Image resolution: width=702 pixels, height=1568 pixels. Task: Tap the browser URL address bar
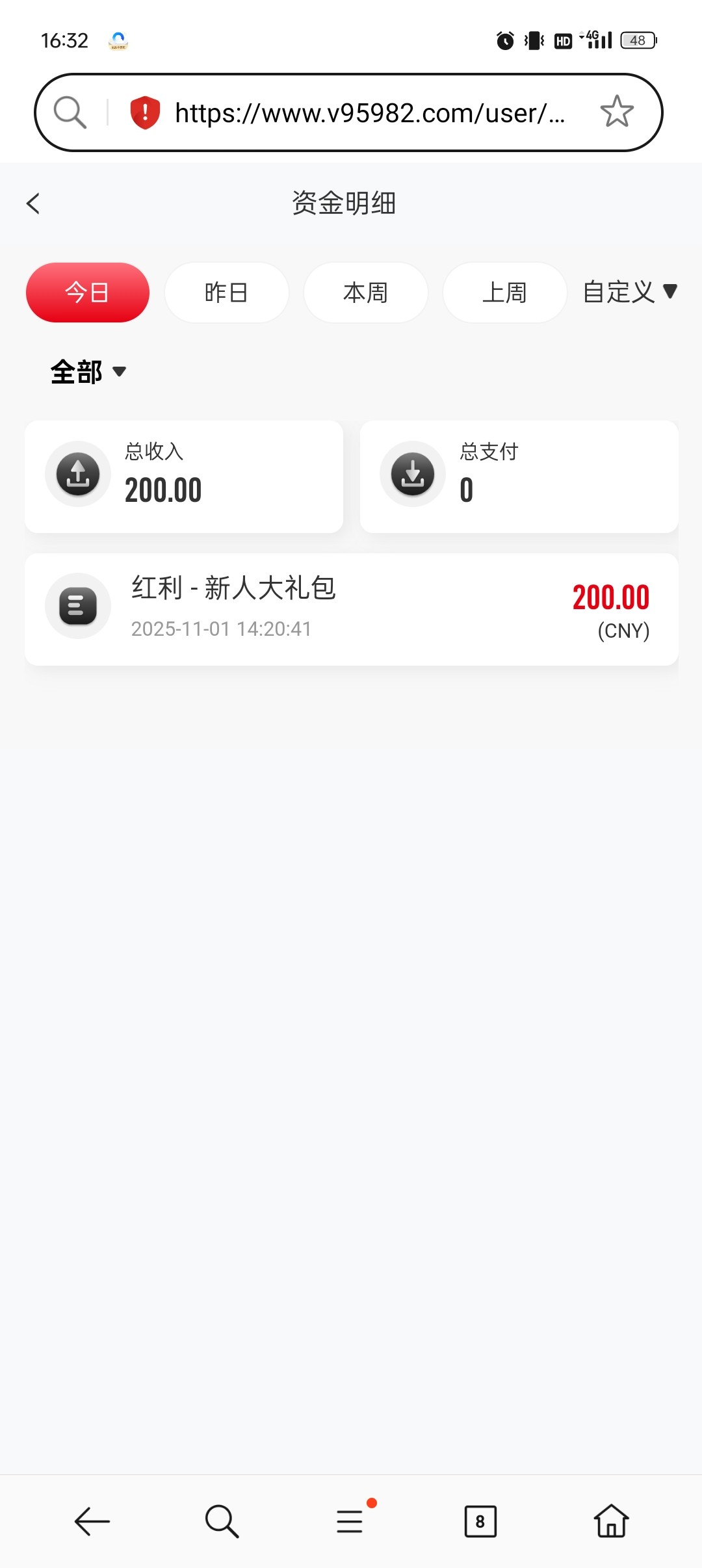point(369,113)
